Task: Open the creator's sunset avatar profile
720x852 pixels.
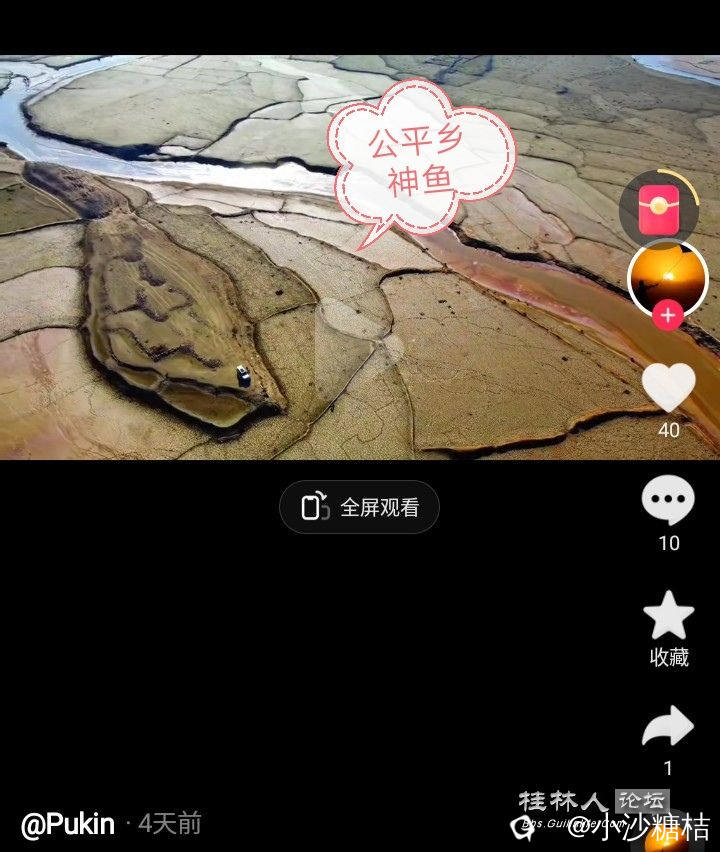Action: pos(667,275)
